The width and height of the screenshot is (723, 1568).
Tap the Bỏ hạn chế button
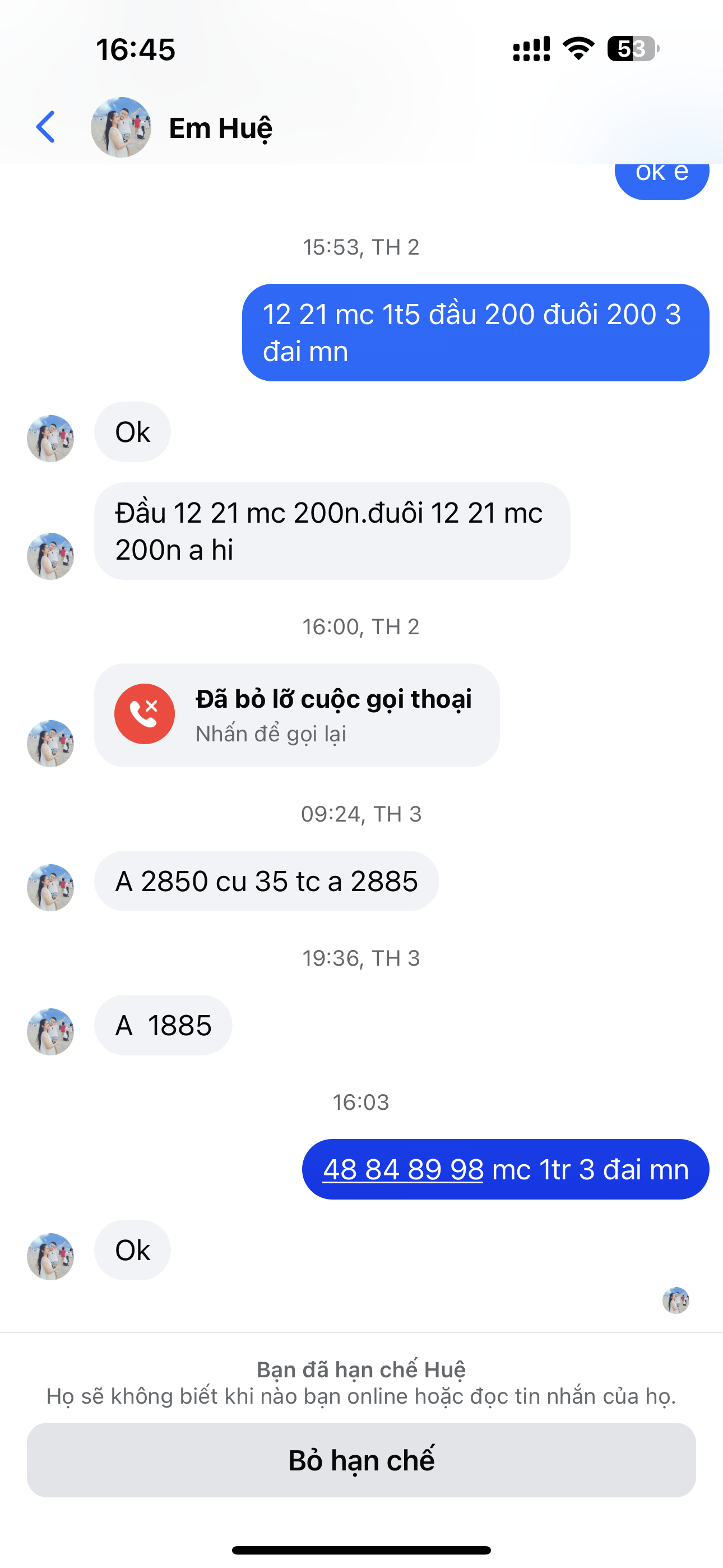[x=361, y=1460]
